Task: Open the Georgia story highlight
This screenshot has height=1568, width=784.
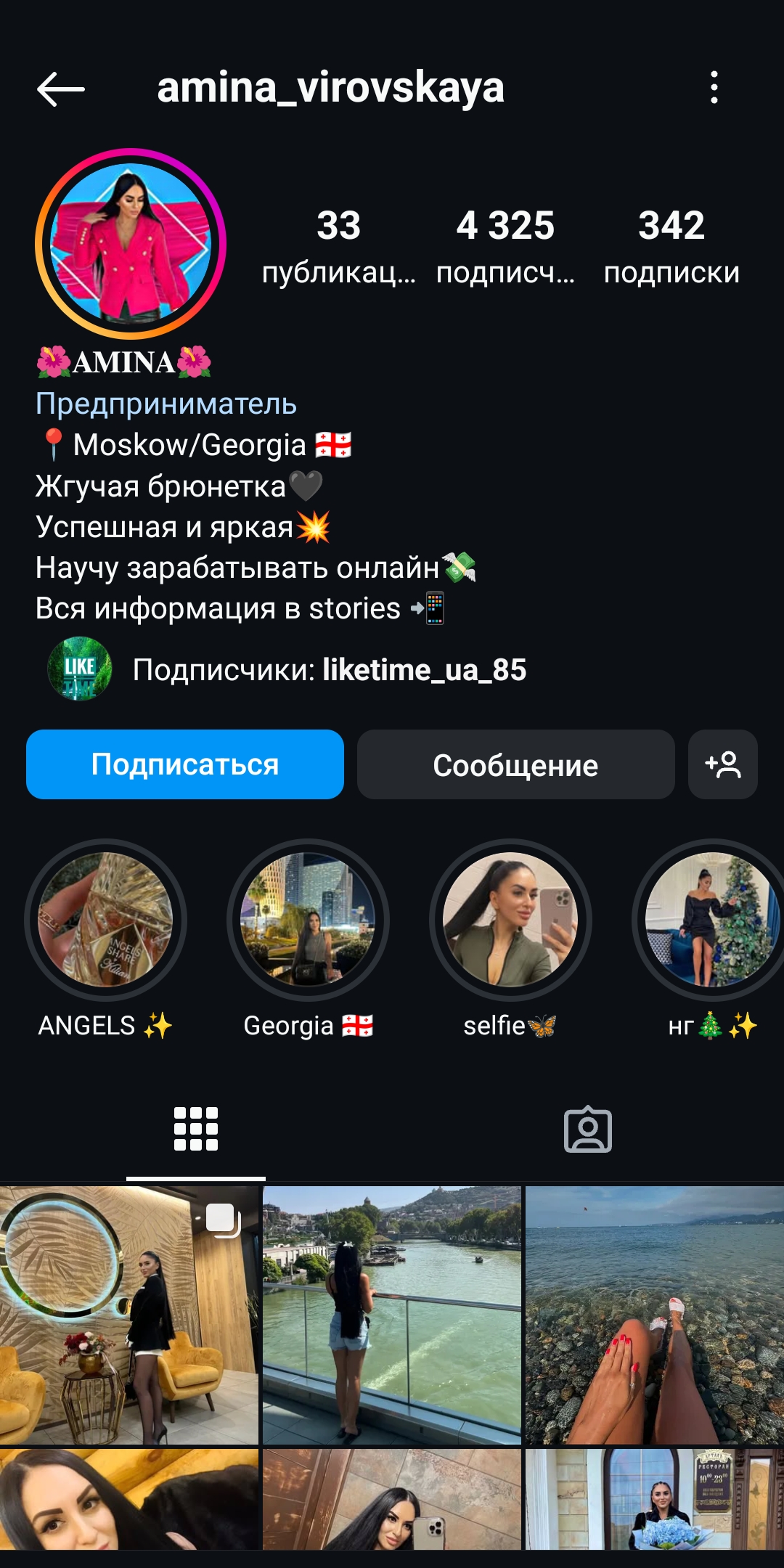Action: [x=308, y=920]
